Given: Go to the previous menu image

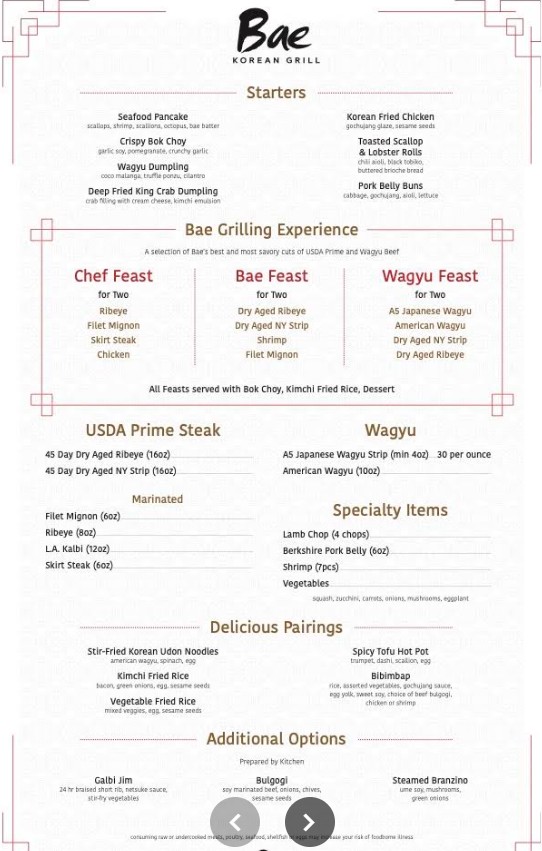Looking at the screenshot, I should (235, 822).
